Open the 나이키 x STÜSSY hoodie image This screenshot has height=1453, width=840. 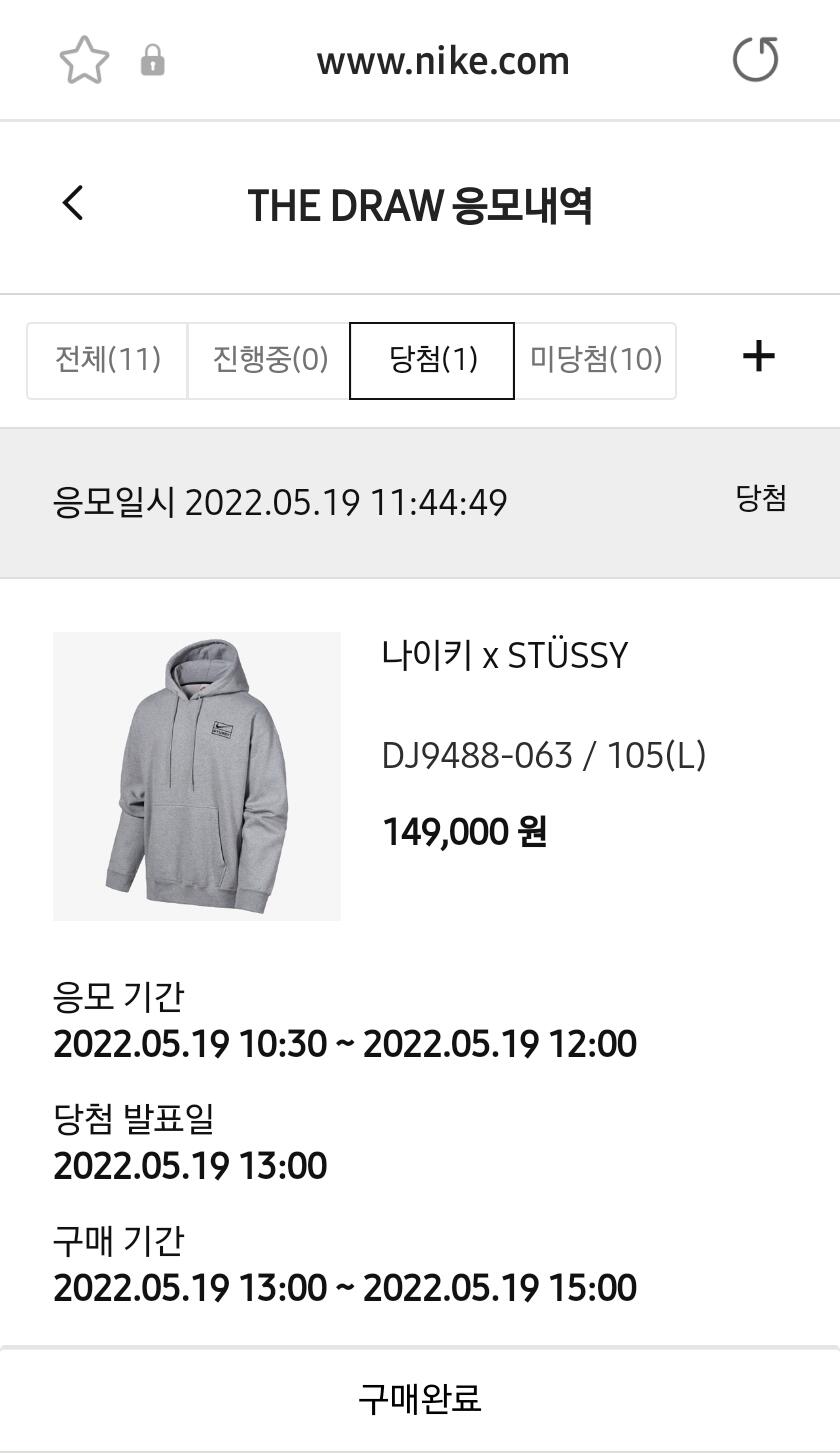click(197, 776)
